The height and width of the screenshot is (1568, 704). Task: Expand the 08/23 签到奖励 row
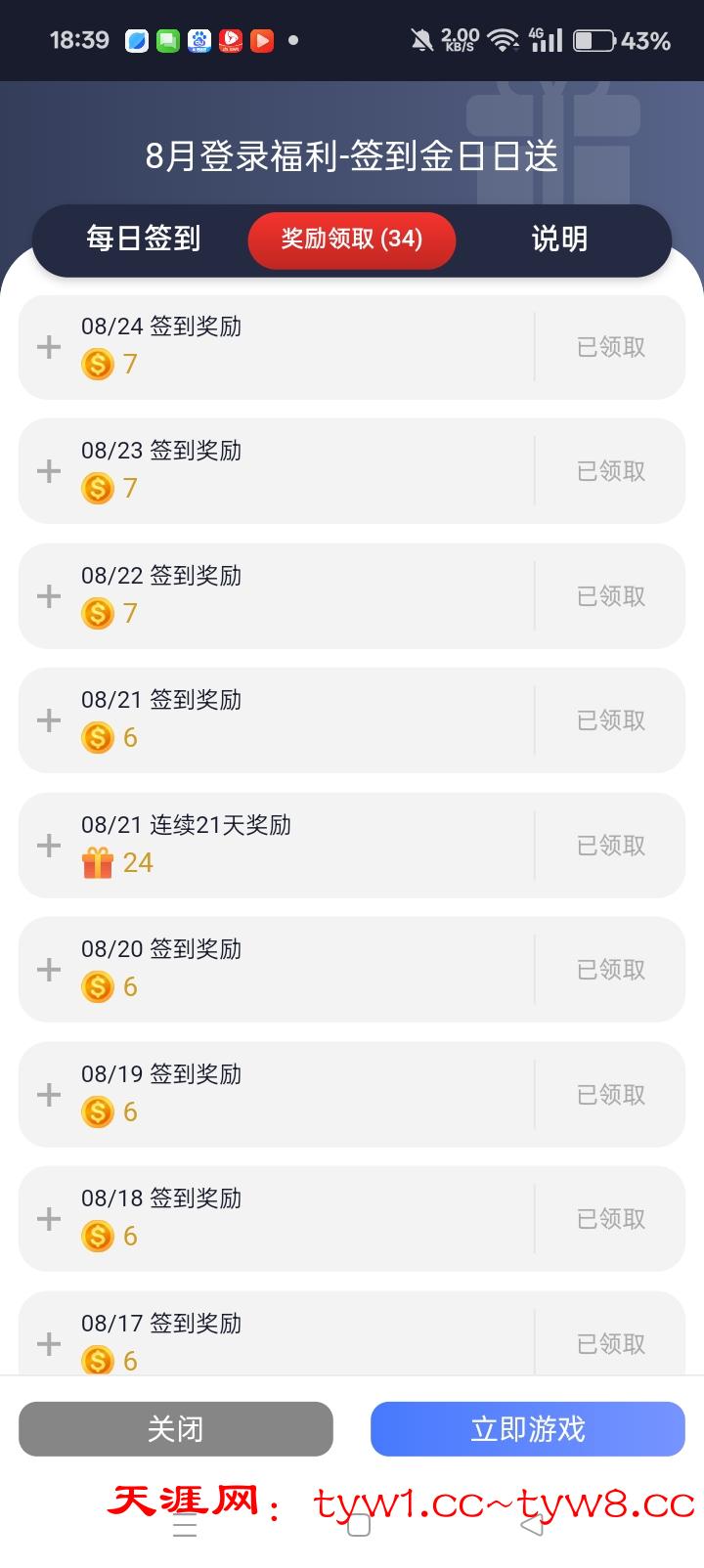(49, 471)
